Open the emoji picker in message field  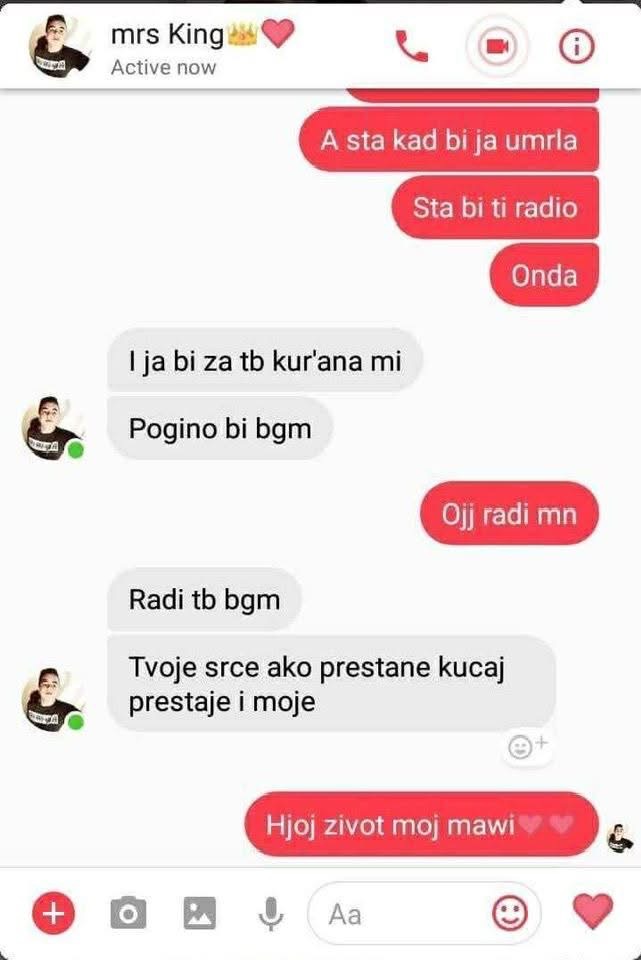point(510,912)
